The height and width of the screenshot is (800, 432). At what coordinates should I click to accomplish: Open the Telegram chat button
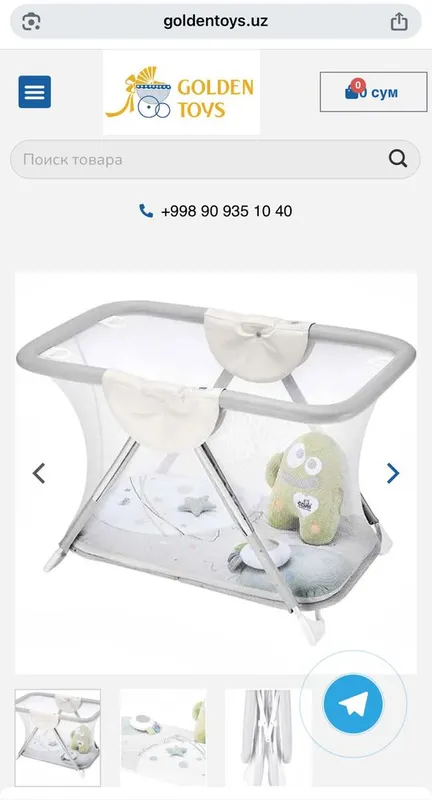[x=353, y=704]
